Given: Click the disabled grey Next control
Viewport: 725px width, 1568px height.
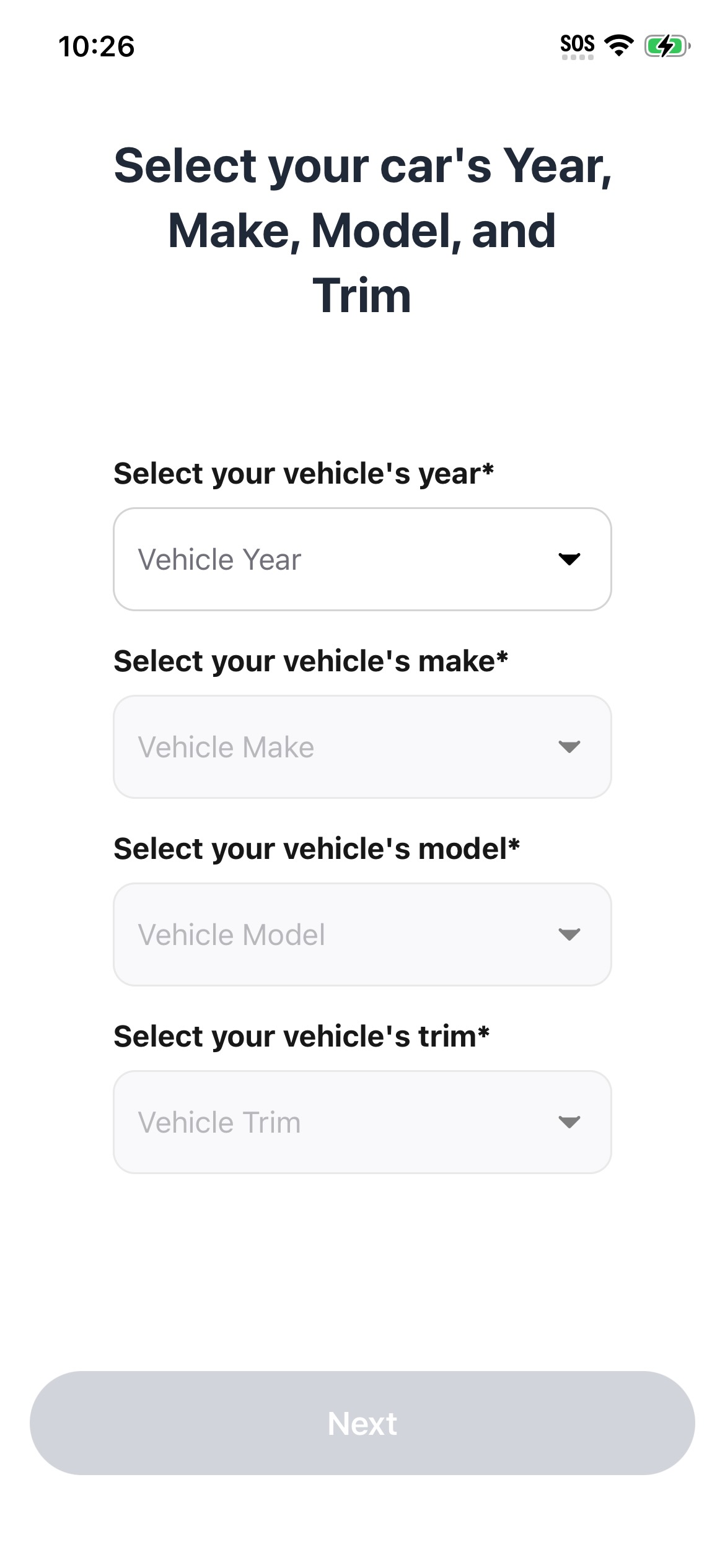Looking at the screenshot, I should point(362,1424).
